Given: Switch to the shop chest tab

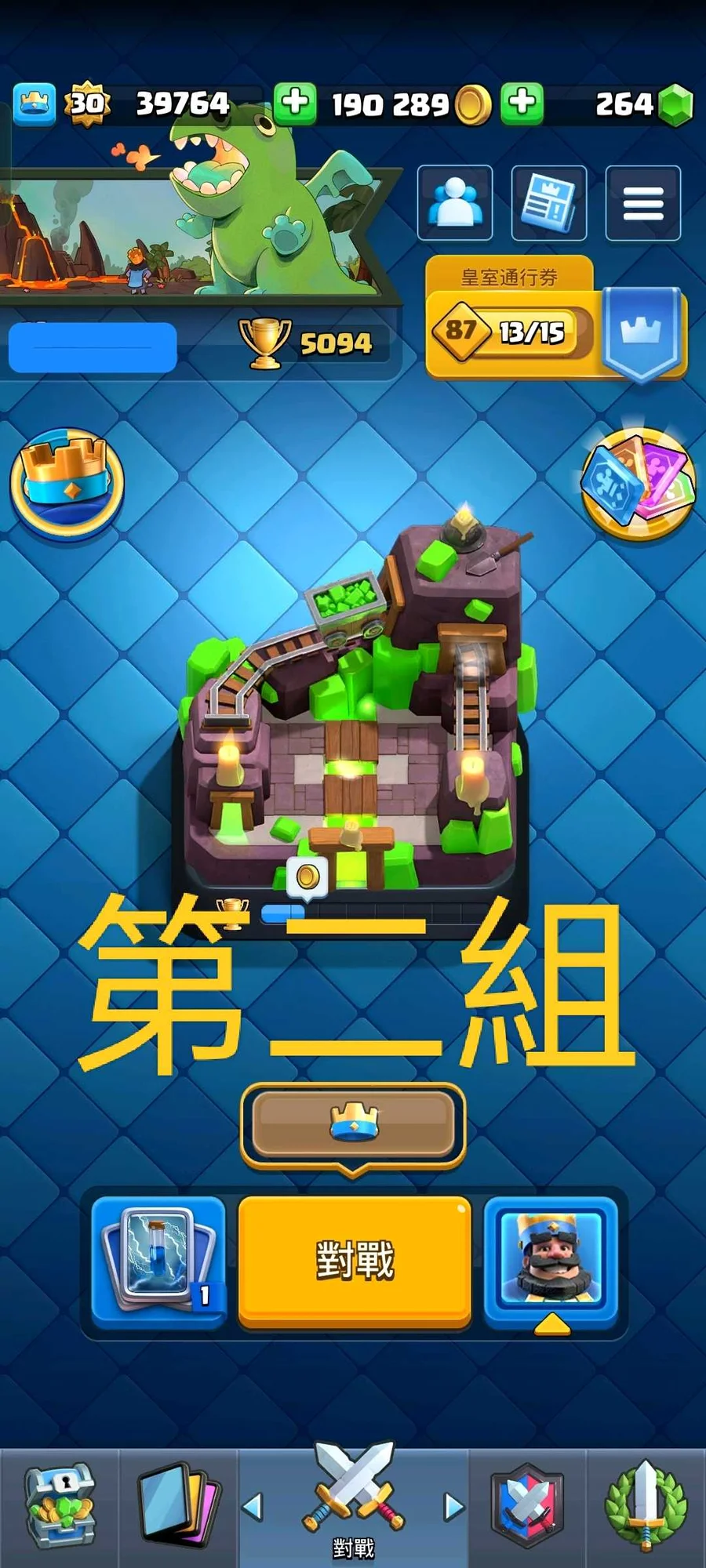Looking at the screenshot, I should pyautogui.click(x=60, y=1507).
